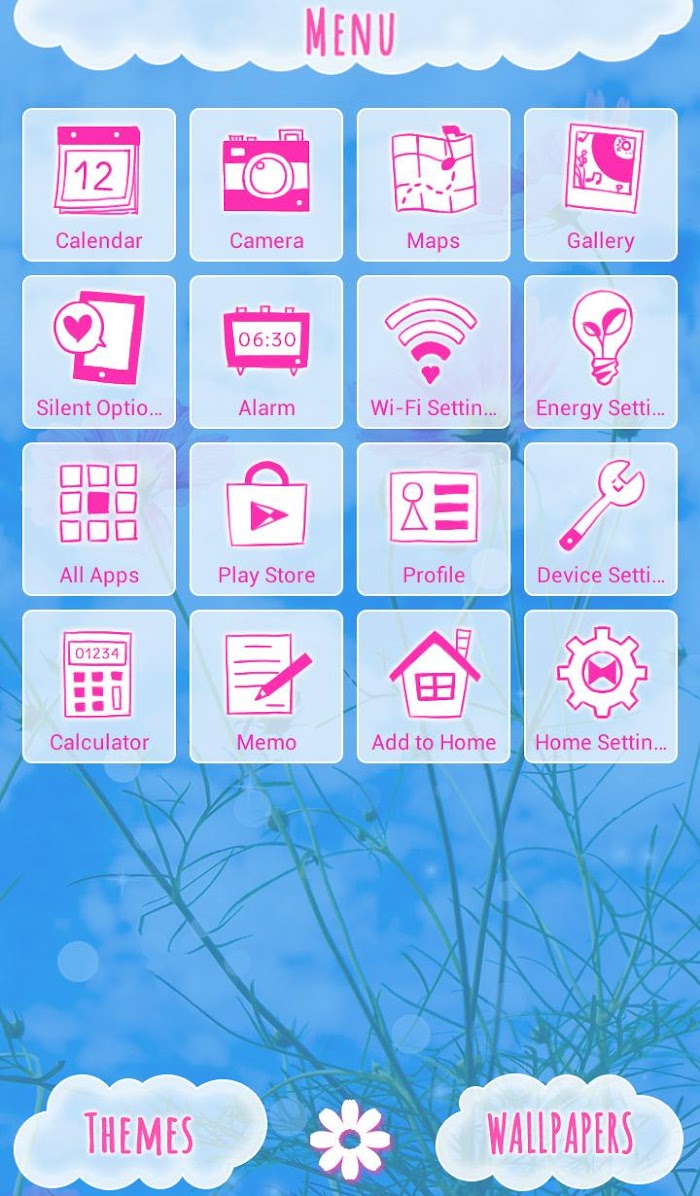
Task: Open Energy Settings
Action: tap(601, 352)
